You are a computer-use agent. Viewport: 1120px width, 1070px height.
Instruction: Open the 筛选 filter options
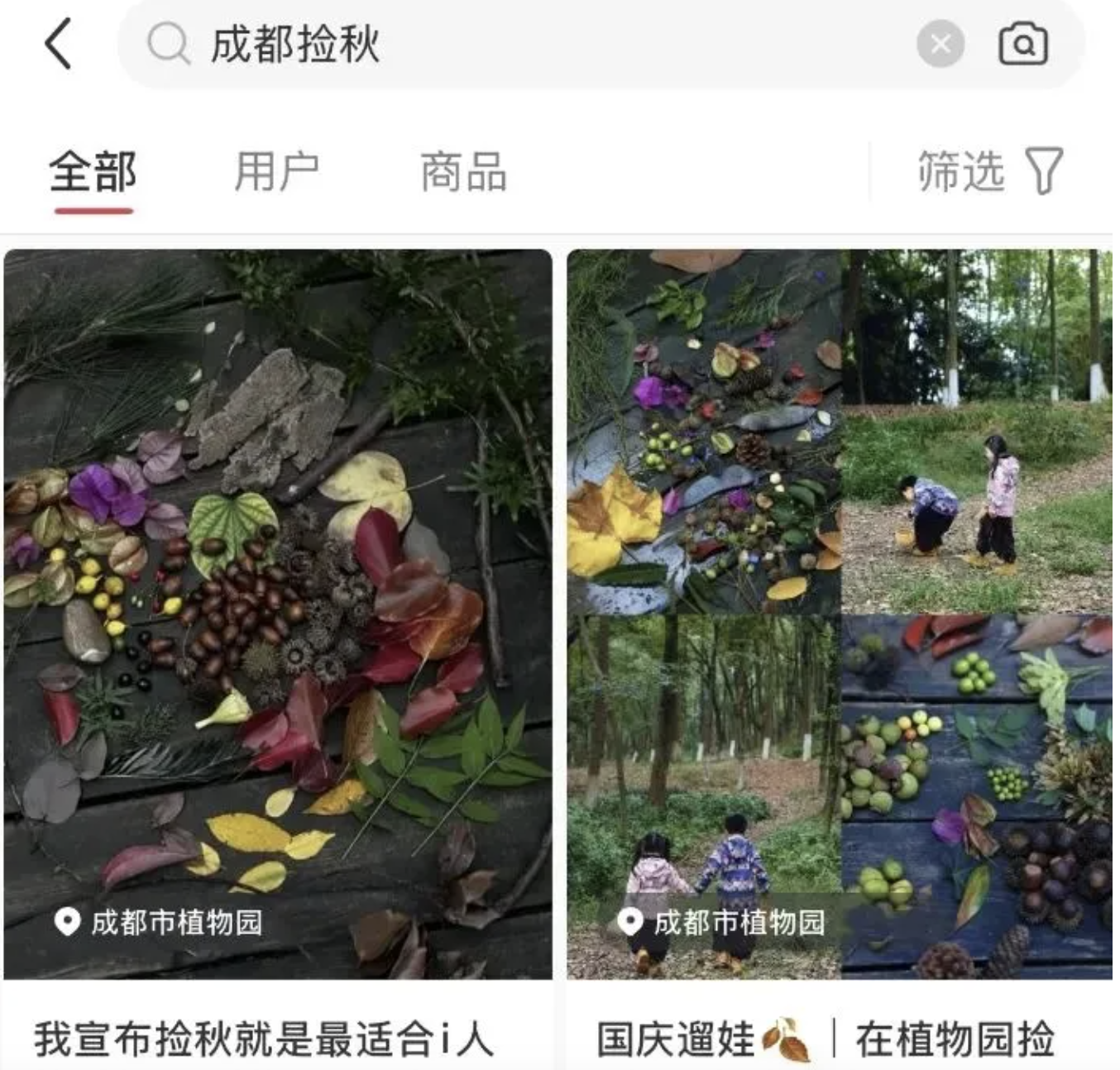pos(989,172)
